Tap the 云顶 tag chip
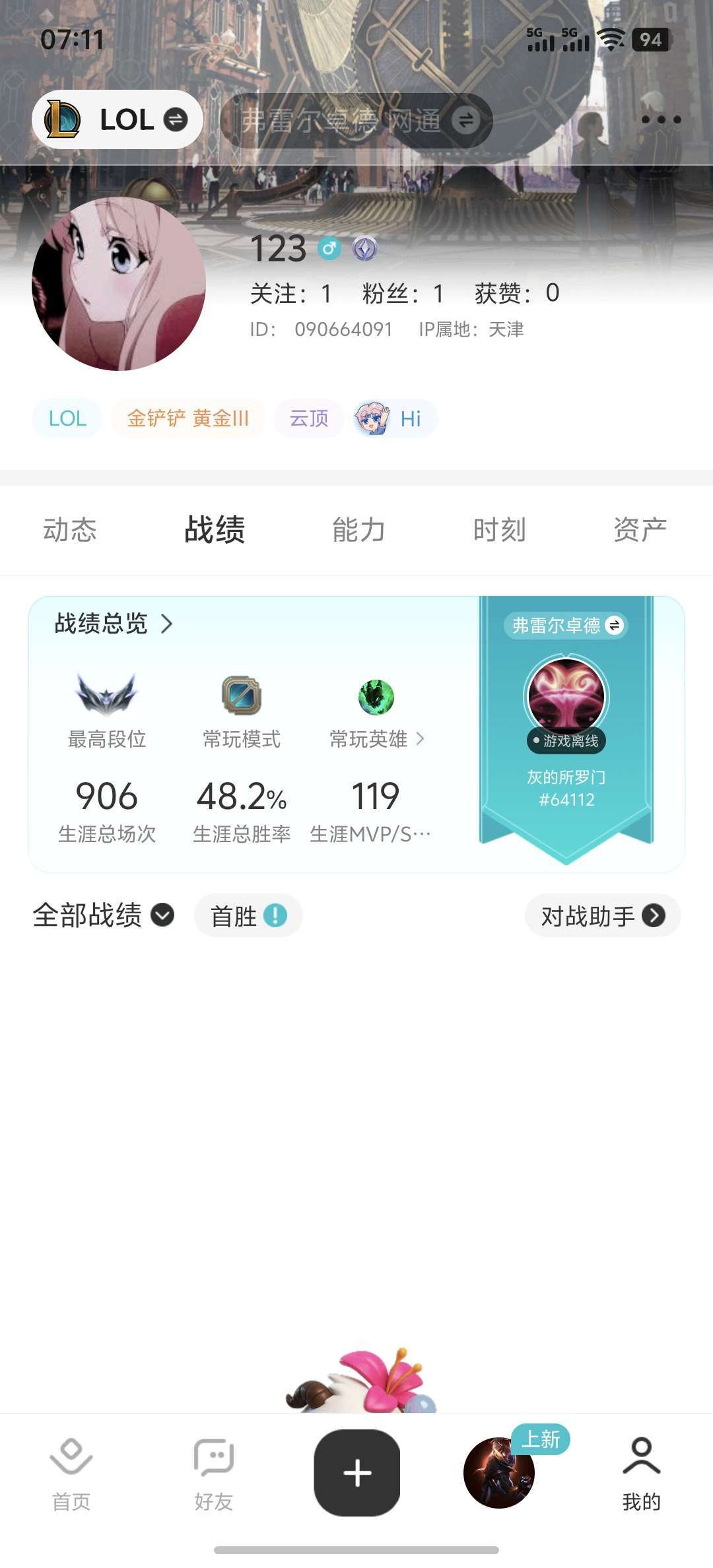Viewport: 713px width, 1568px height. (x=309, y=418)
